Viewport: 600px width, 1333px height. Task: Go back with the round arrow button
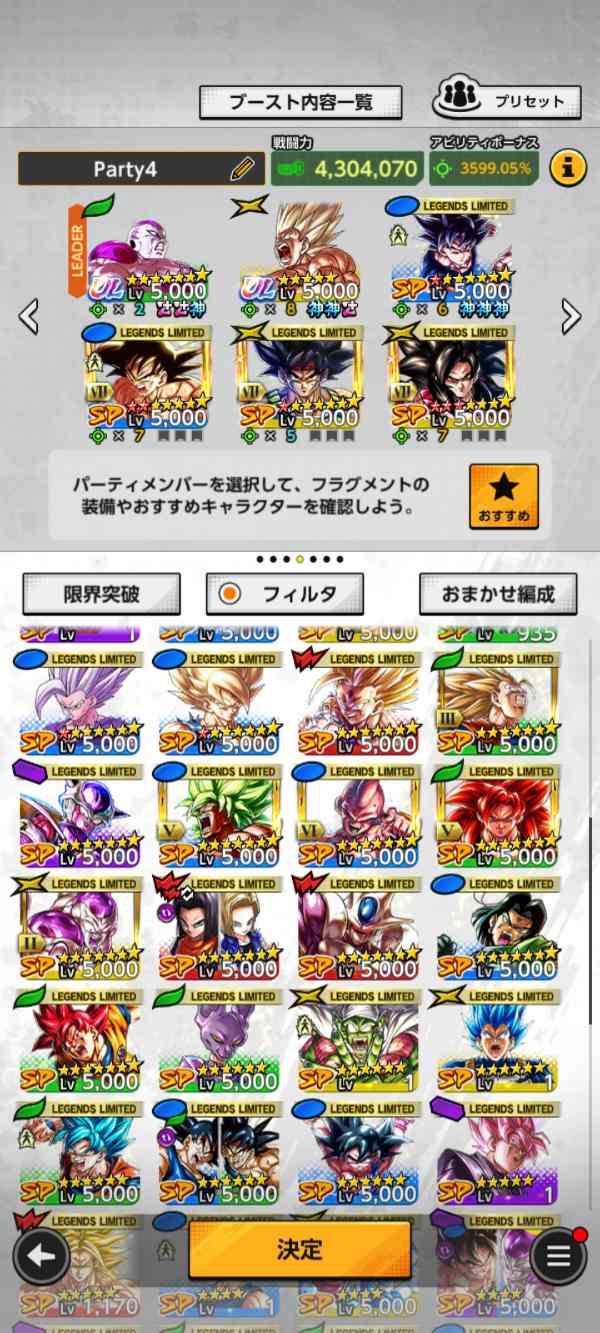(x=41, y=1256)
